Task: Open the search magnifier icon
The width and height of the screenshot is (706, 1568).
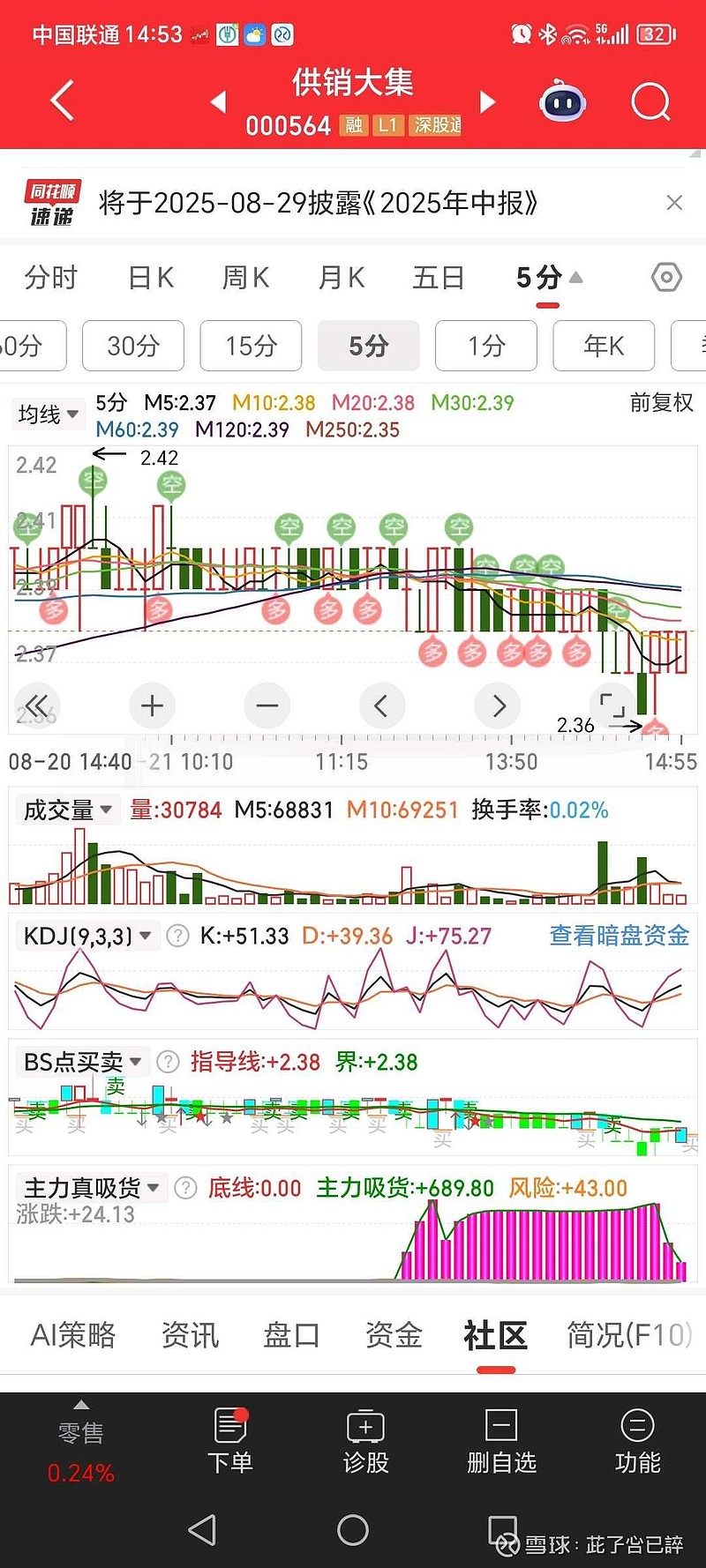Action: [x=650, y=101]
